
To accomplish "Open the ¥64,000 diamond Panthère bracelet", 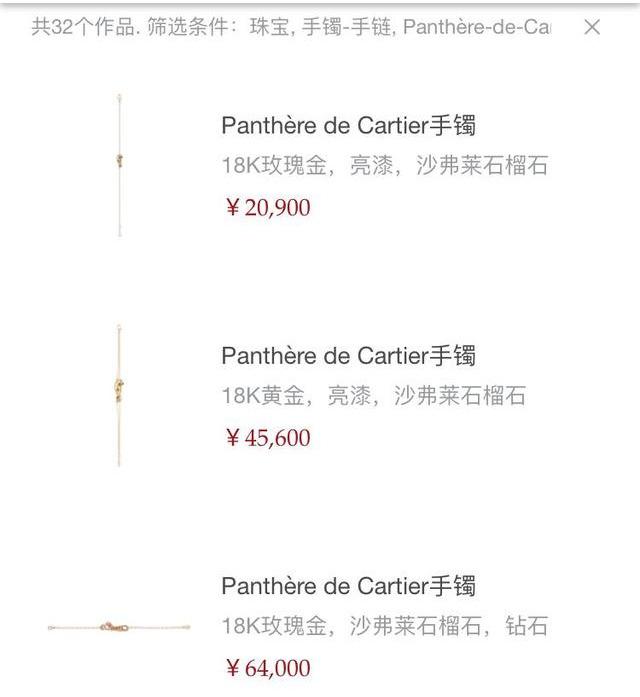I will point(348,586).
